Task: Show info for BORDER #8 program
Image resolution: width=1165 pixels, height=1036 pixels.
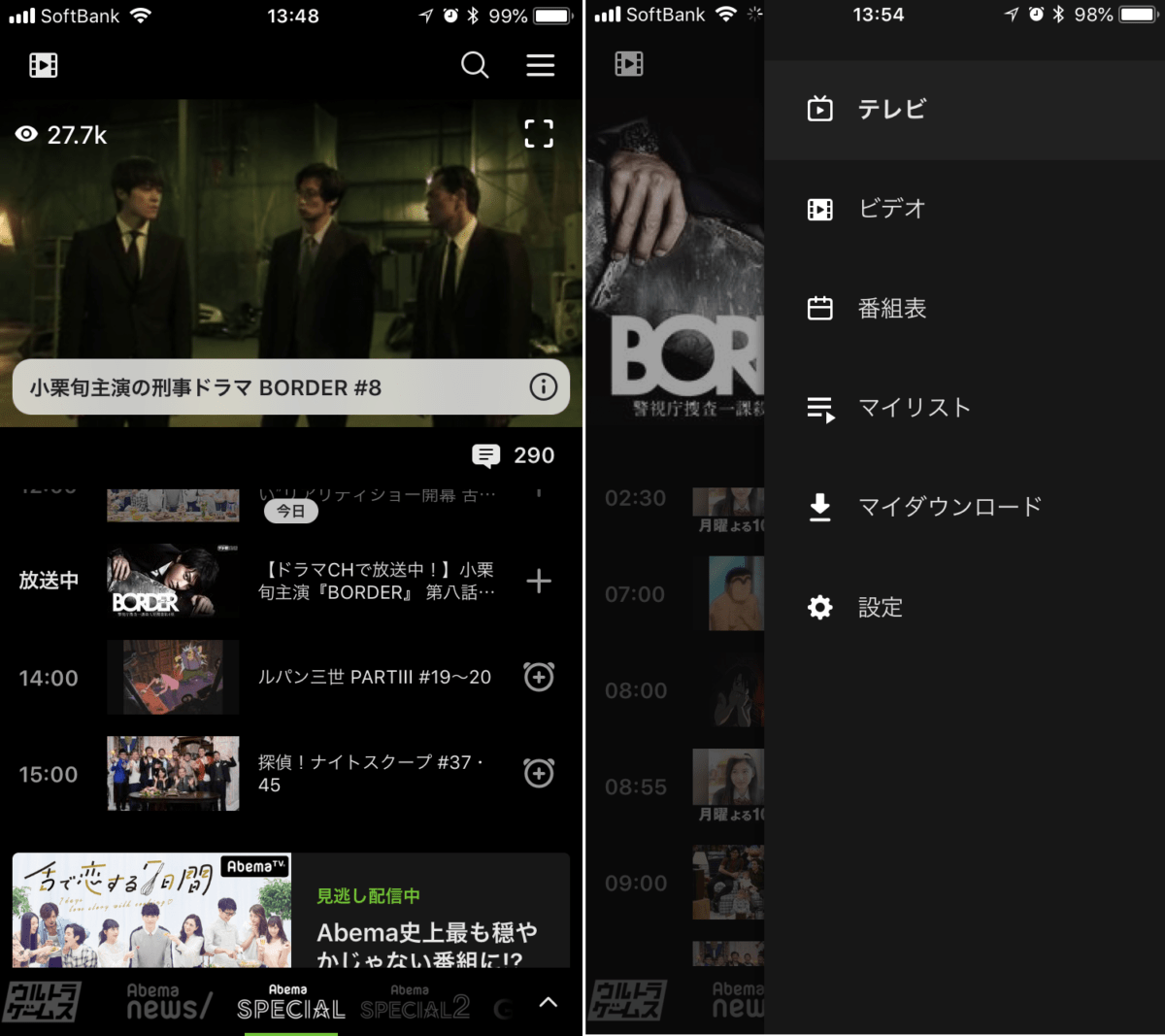Action: 543,387
